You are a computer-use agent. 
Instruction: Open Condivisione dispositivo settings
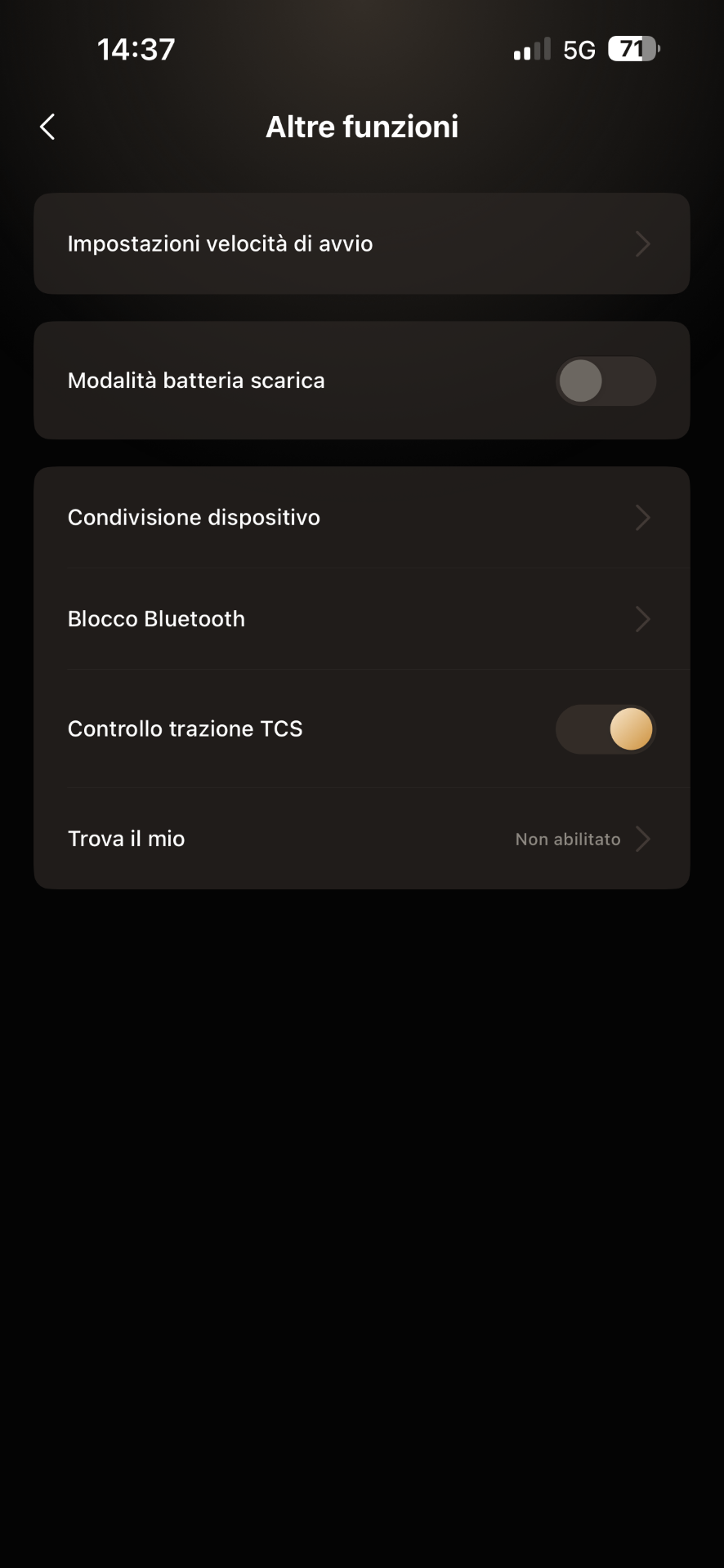(x=362, y=518)
